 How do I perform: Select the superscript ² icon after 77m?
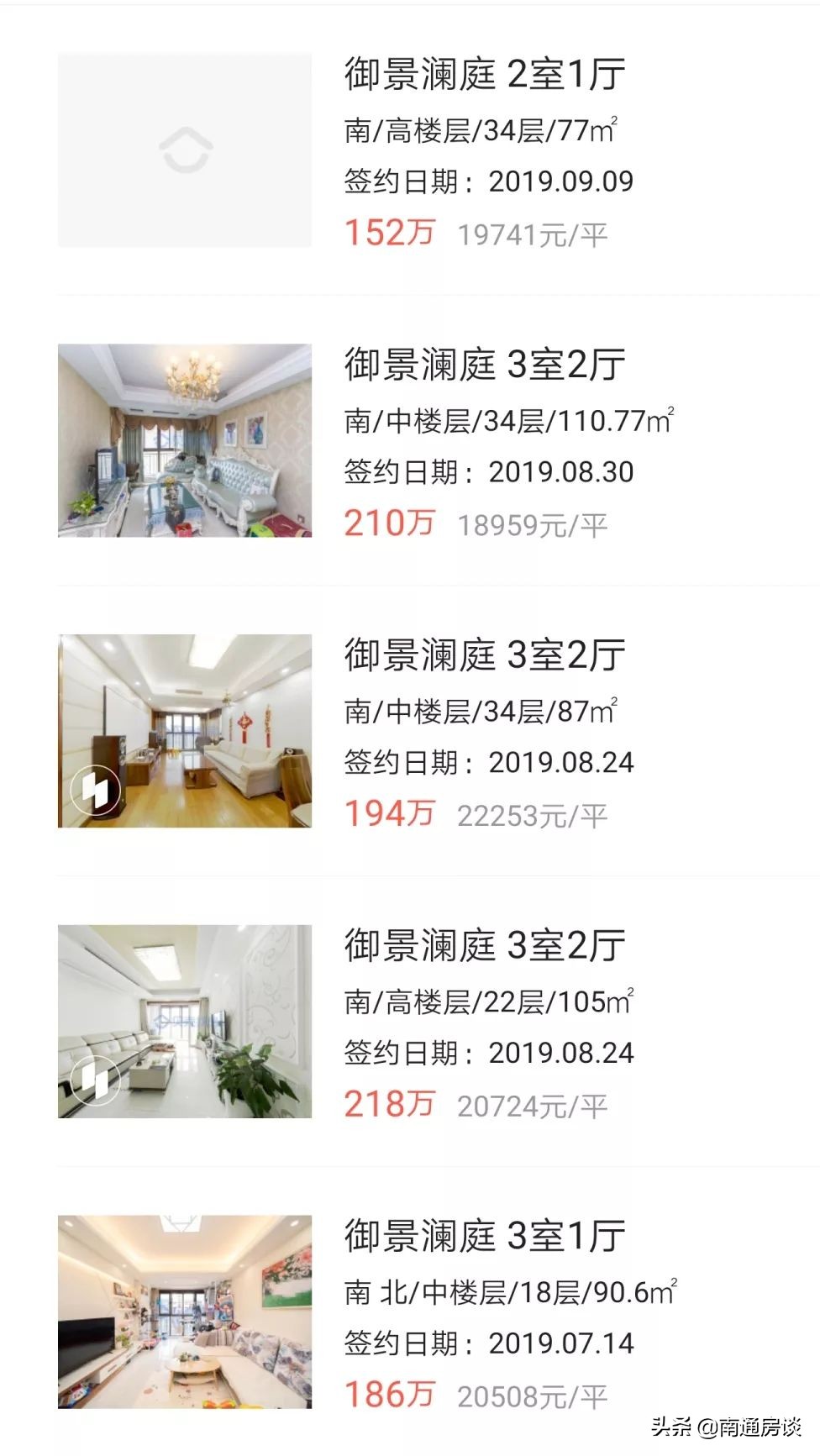pyautogui.click(x=616, y=118)
